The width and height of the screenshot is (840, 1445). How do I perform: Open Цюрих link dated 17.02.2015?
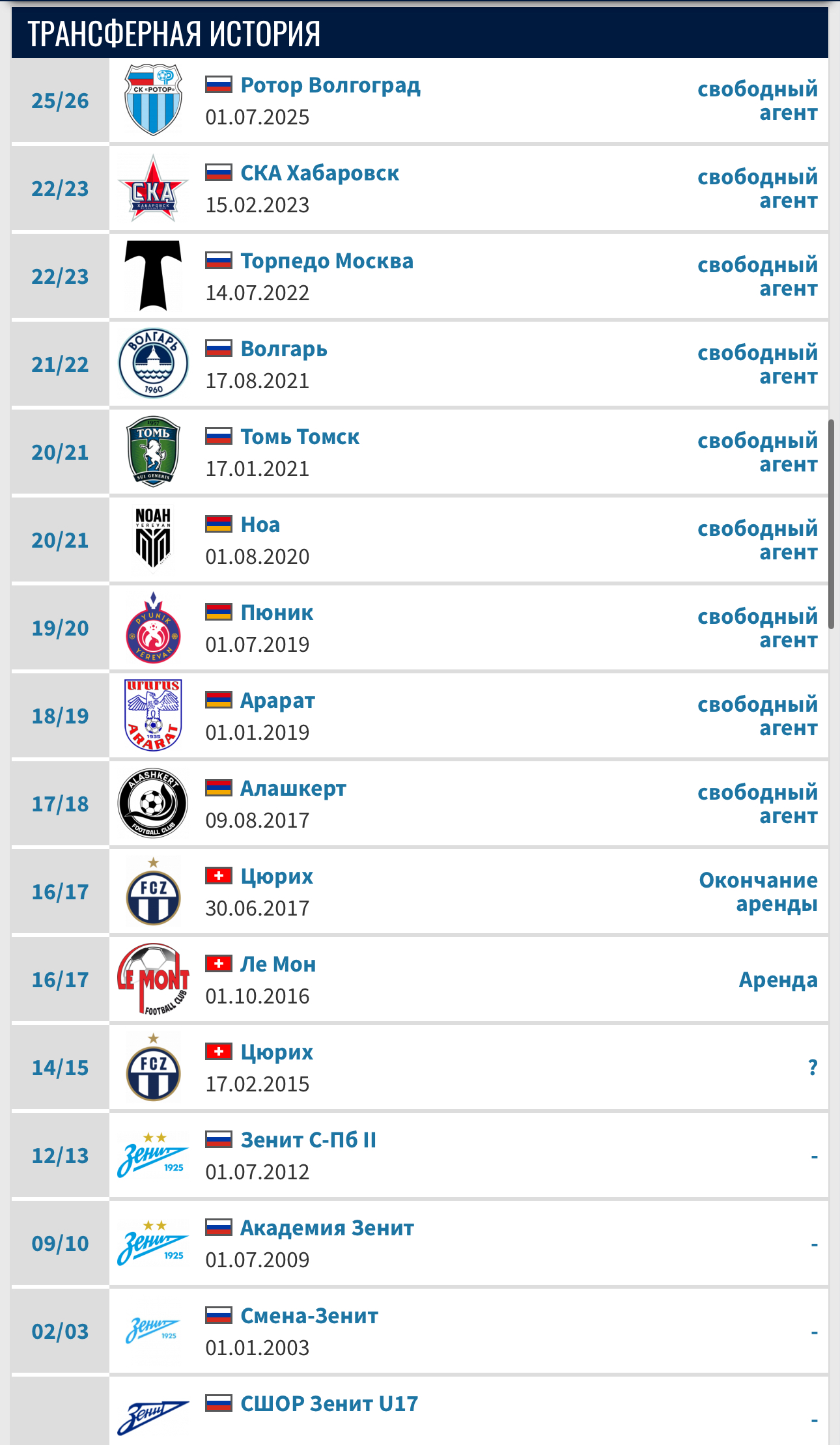point(277,1052)
